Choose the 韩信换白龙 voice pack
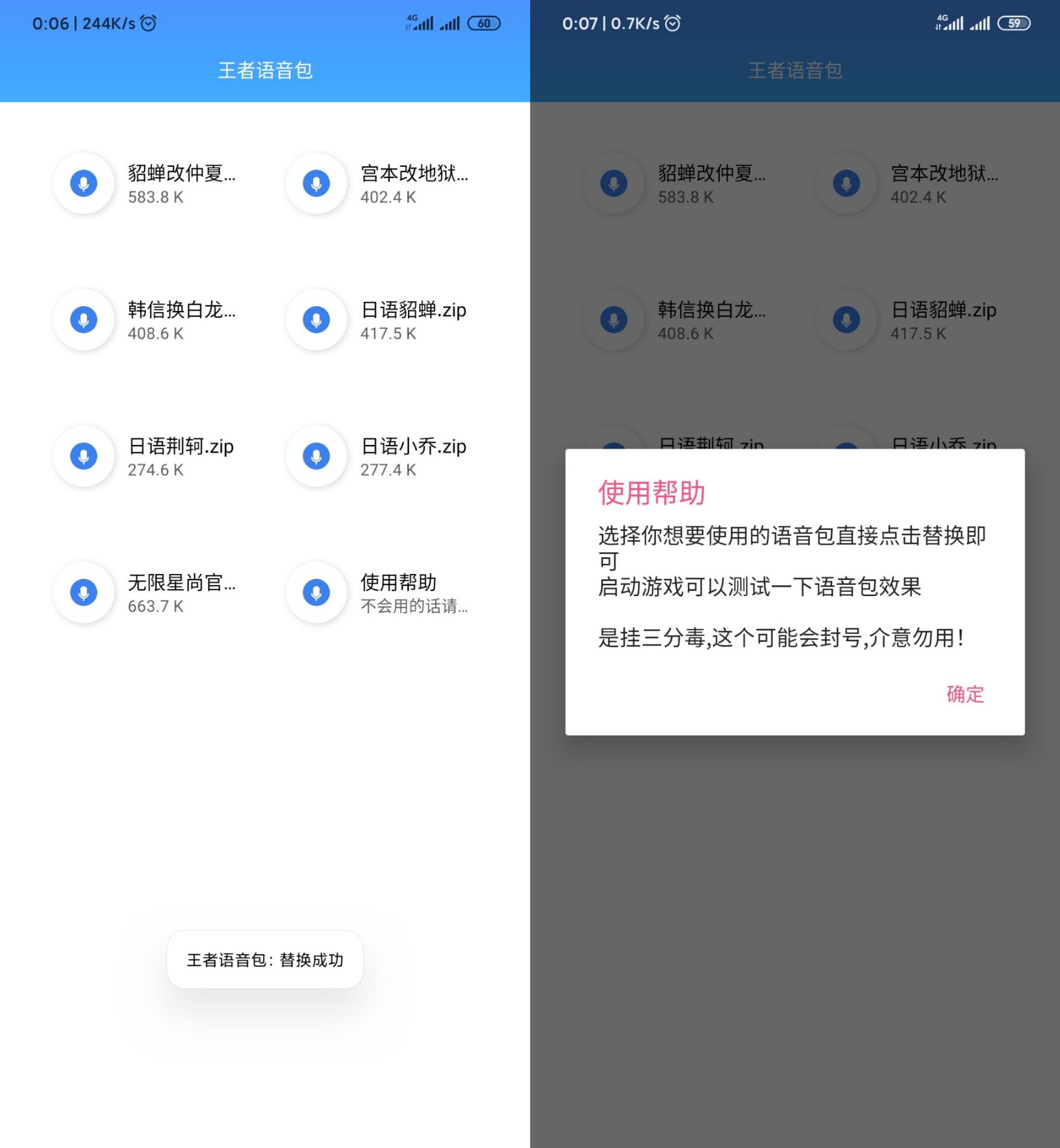 pos(150,320)
